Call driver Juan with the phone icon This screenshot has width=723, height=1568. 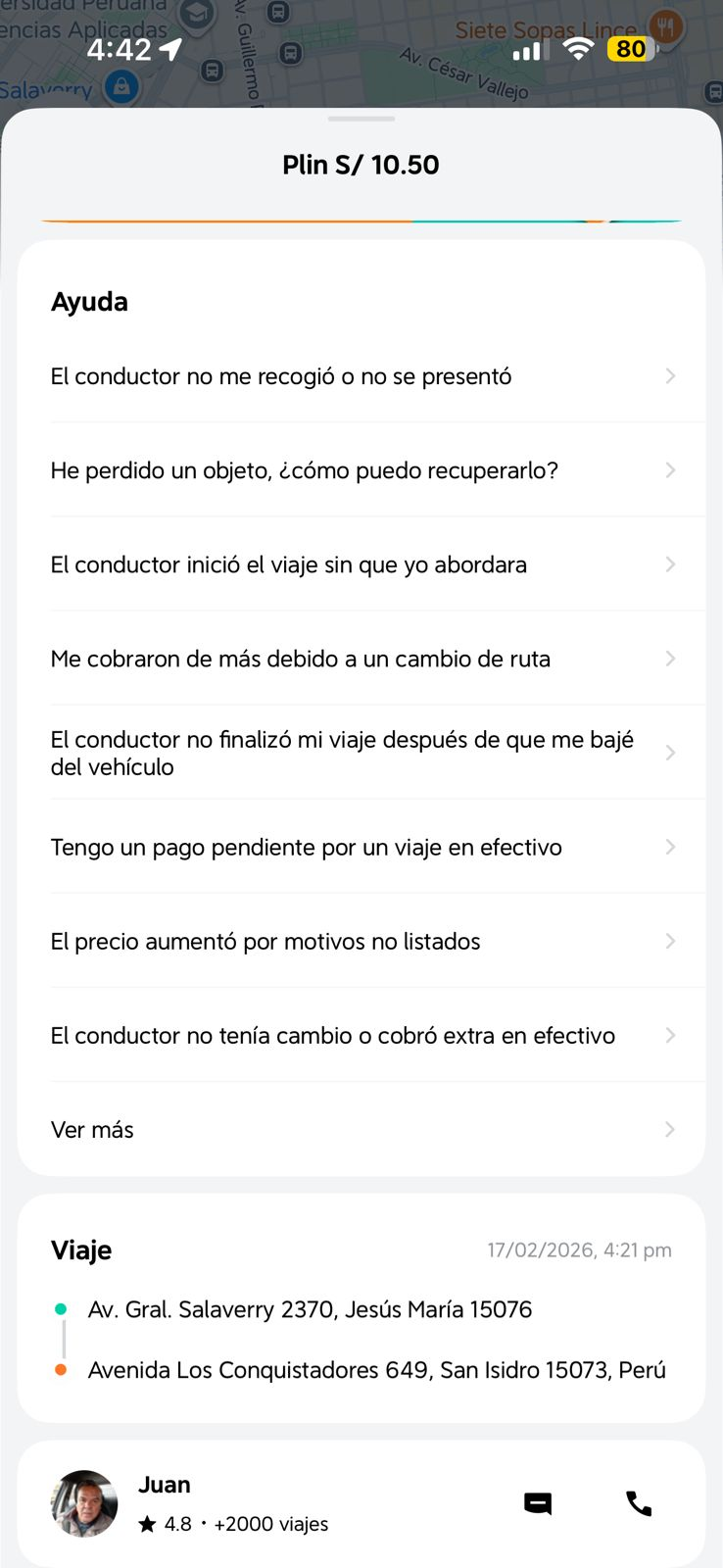[639, 1503]
